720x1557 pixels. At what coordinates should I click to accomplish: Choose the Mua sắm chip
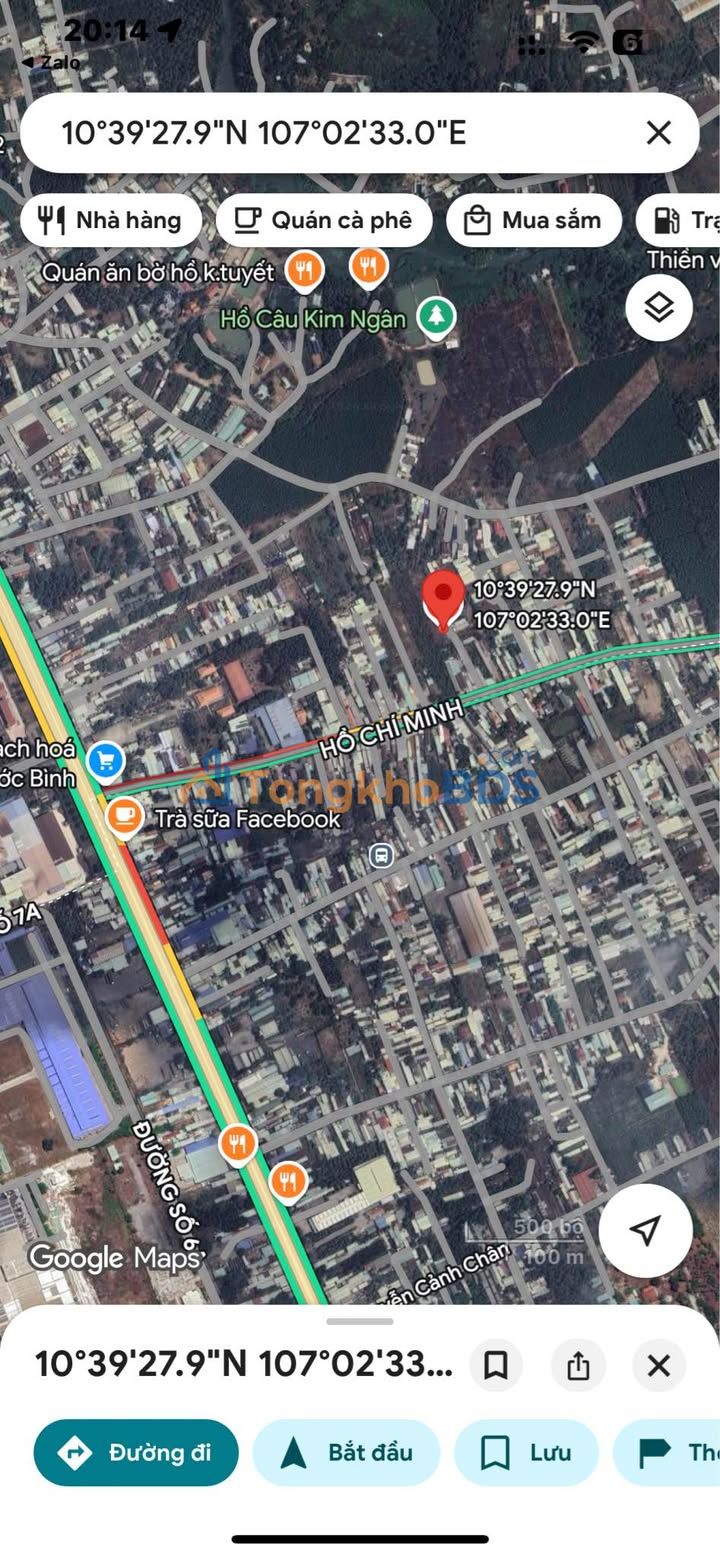pyautogui.click(x=534, y=220)
